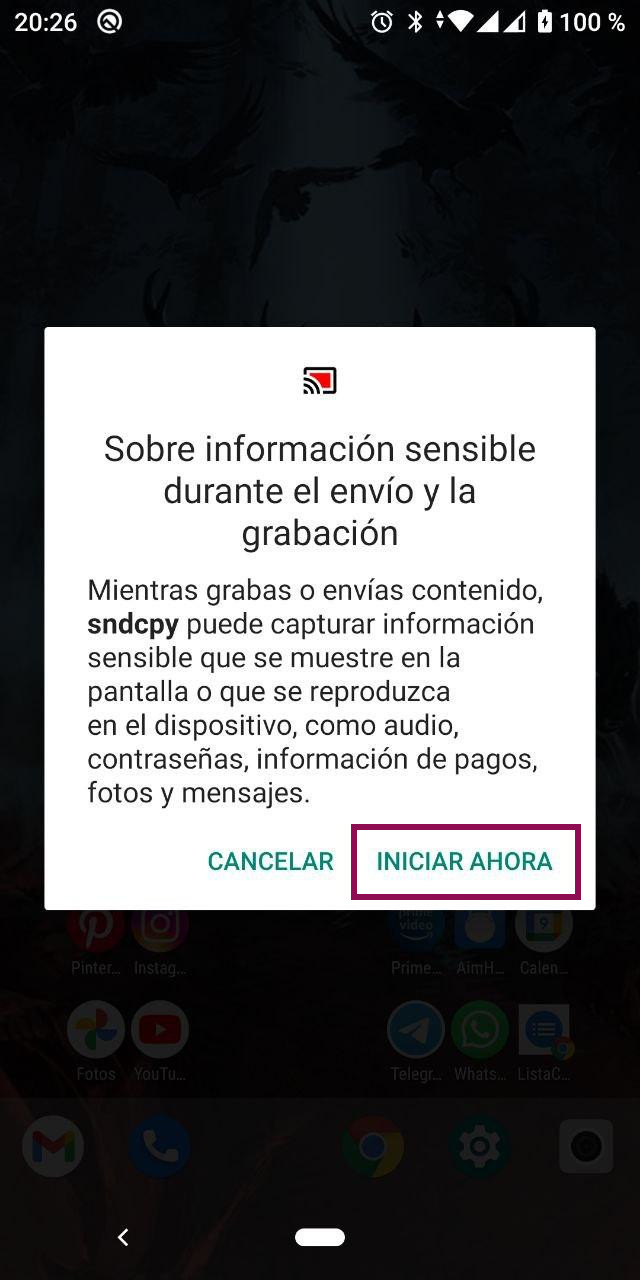Viewport: 640px width, 1280px height.
Task: Tap INICIAR AHORA to start capturing
Action: (465, 861)
